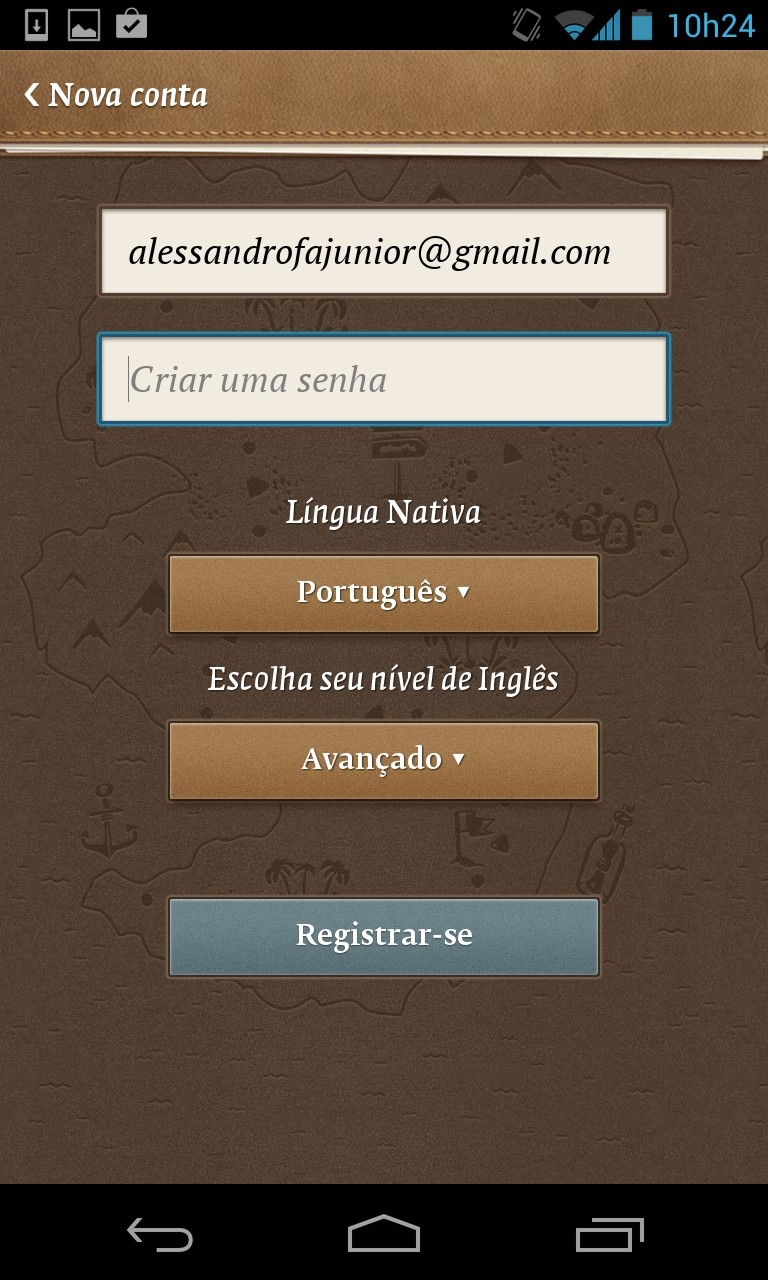
Task: Go back from Nova conta
Action: click(114, 95)
